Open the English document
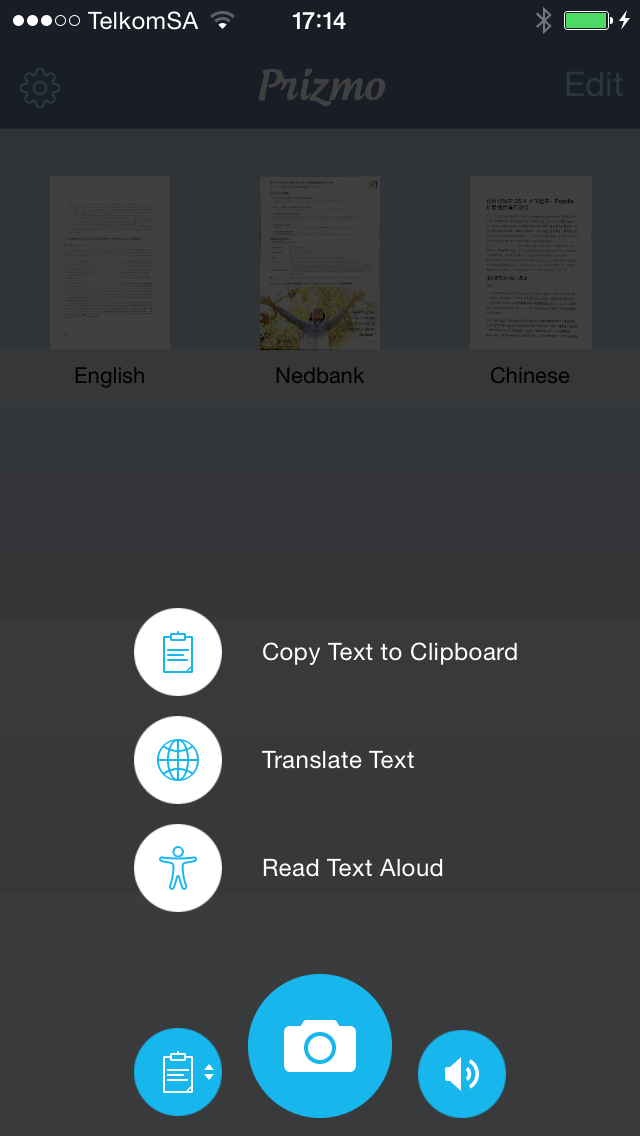 coord(110,264)
